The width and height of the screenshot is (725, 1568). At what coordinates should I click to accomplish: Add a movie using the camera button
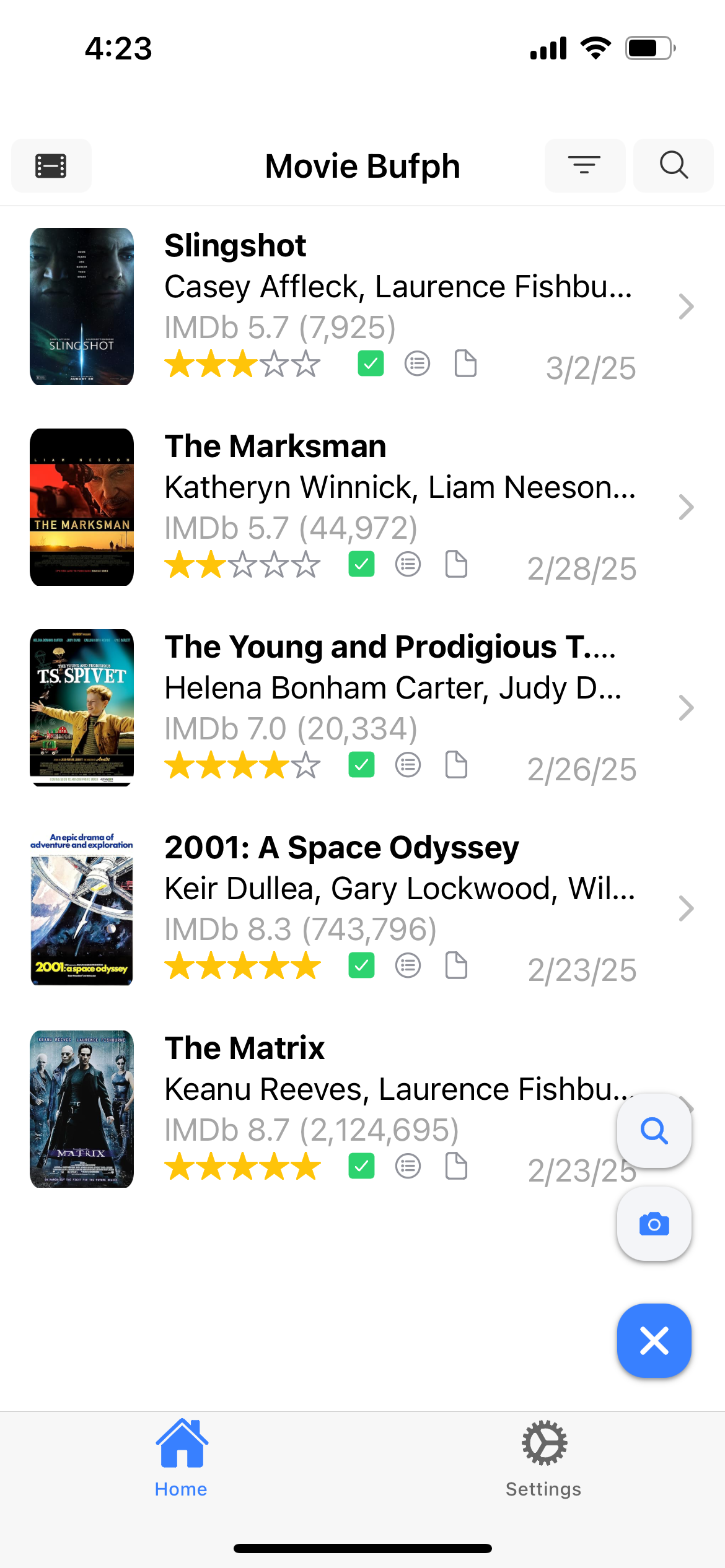pos(654,1224)
